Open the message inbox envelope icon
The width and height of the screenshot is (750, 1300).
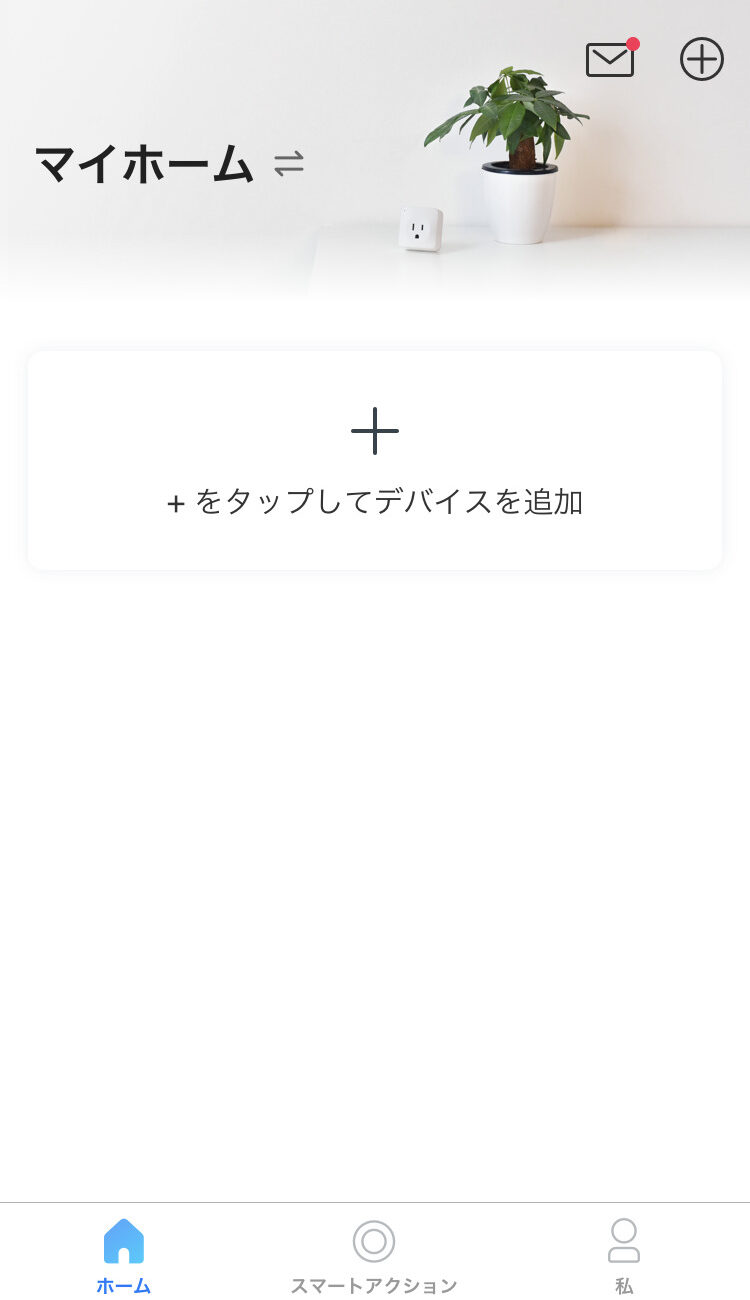[610, 60]
